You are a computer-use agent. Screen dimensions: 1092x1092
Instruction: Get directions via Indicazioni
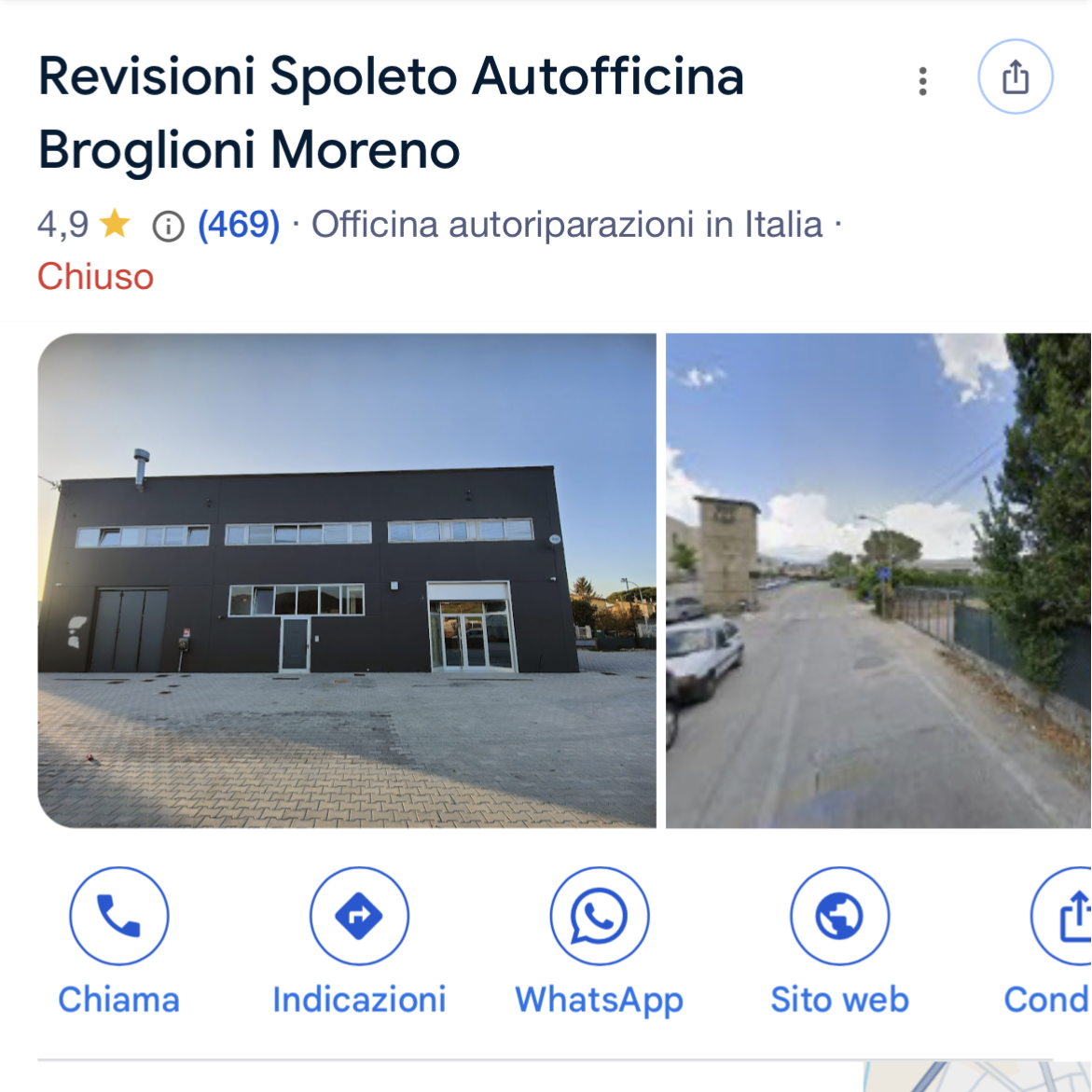tap(359, 917)
